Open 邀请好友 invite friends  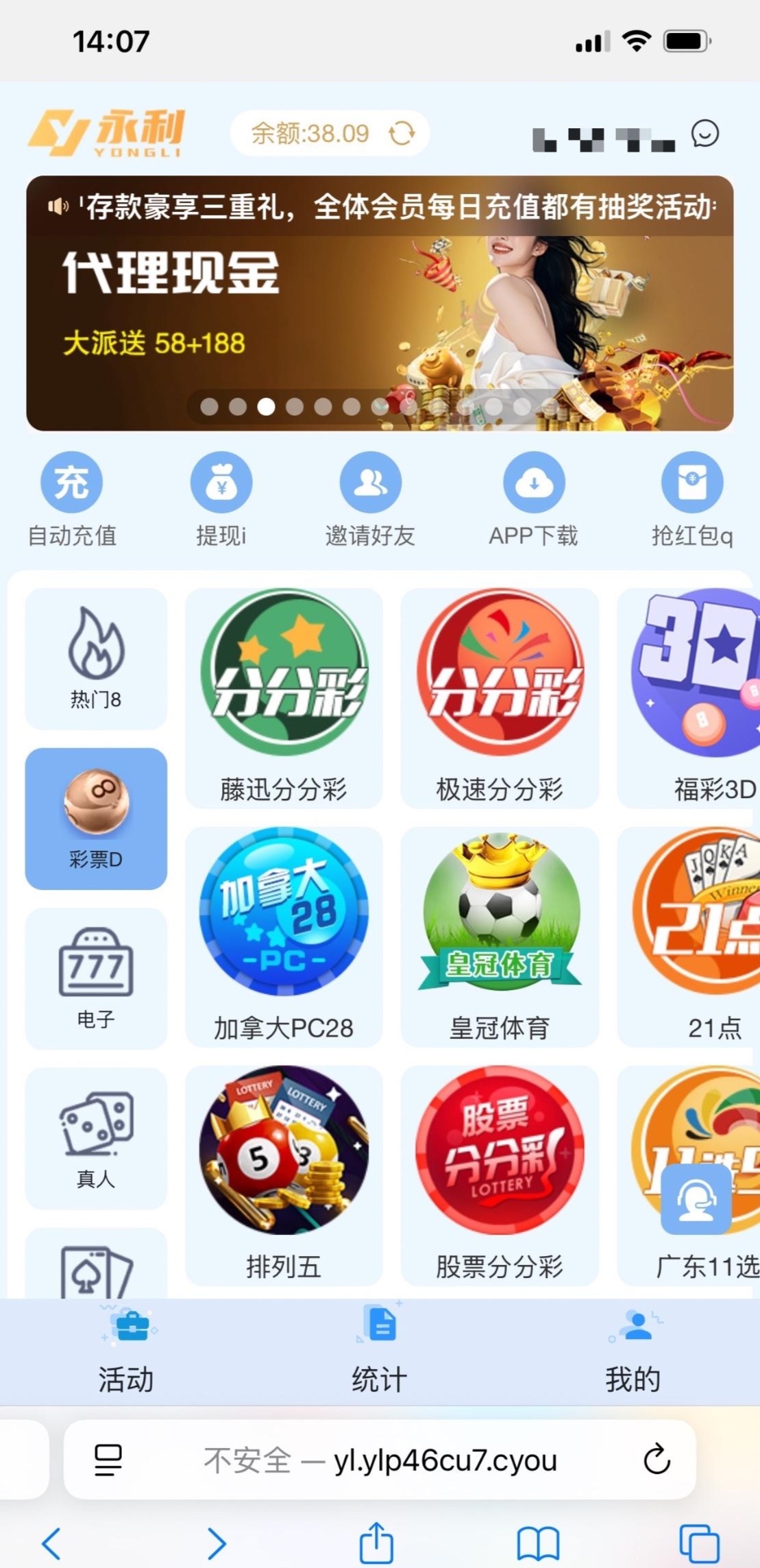(370, 498)
